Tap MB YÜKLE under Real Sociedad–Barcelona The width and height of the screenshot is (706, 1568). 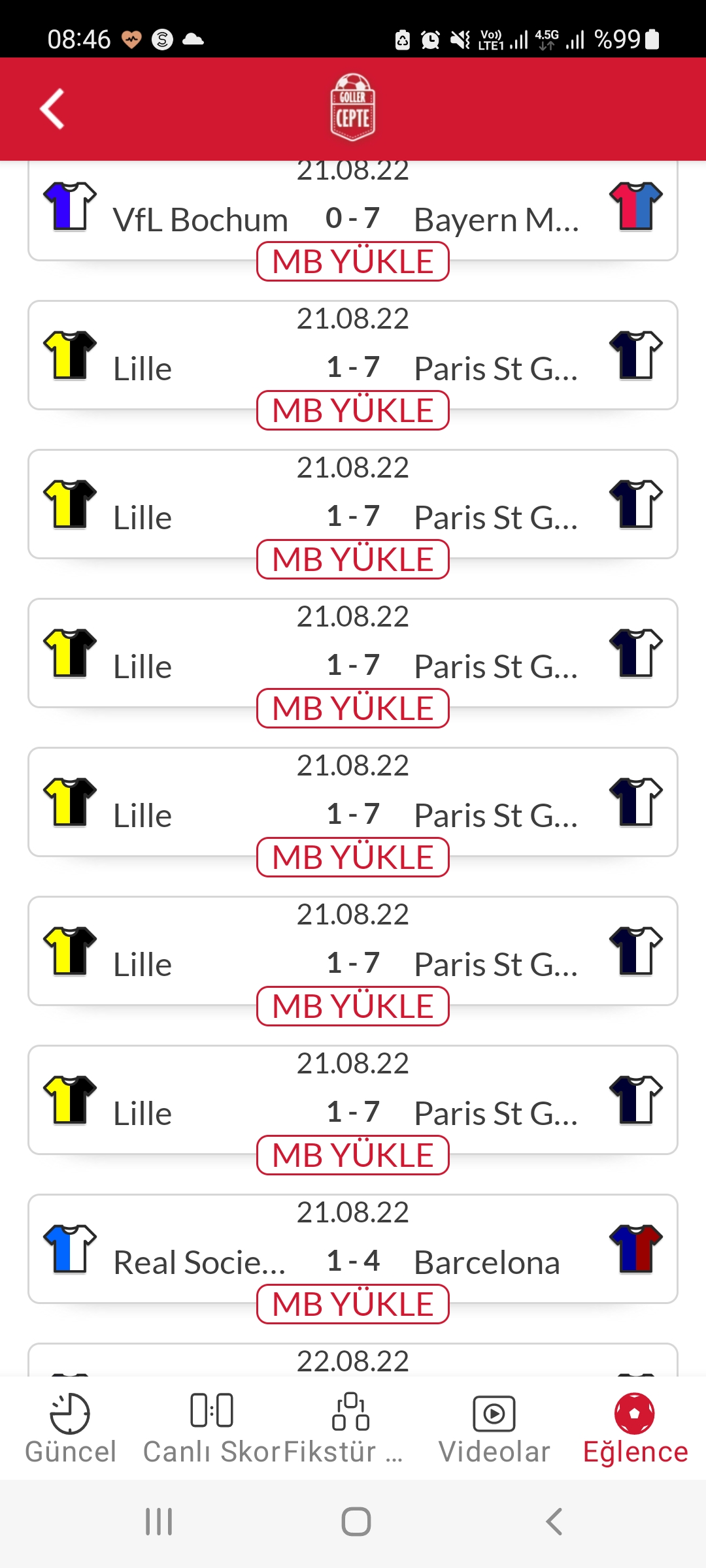353,1305
